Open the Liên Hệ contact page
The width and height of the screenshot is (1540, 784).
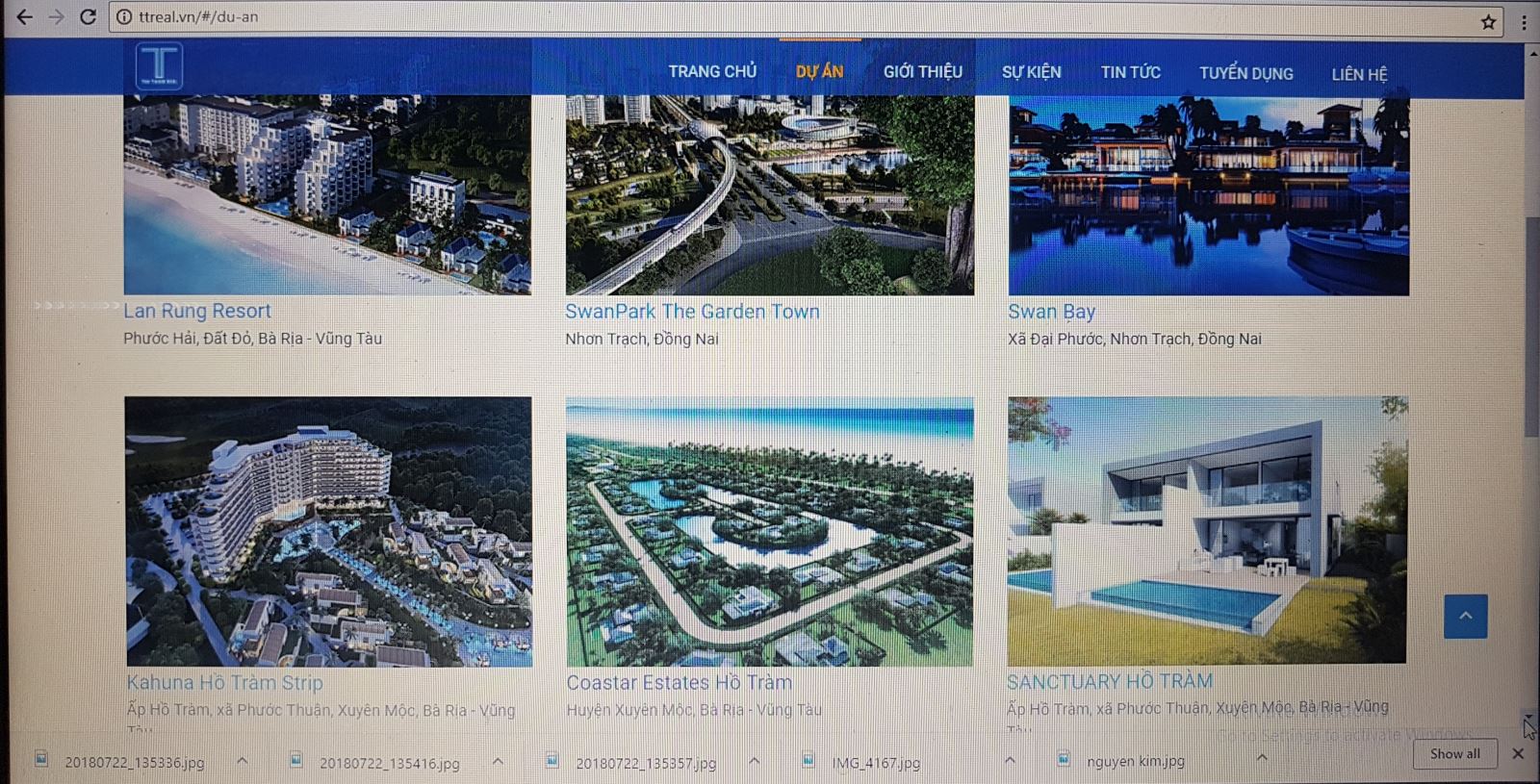[x=1359, y=74]
